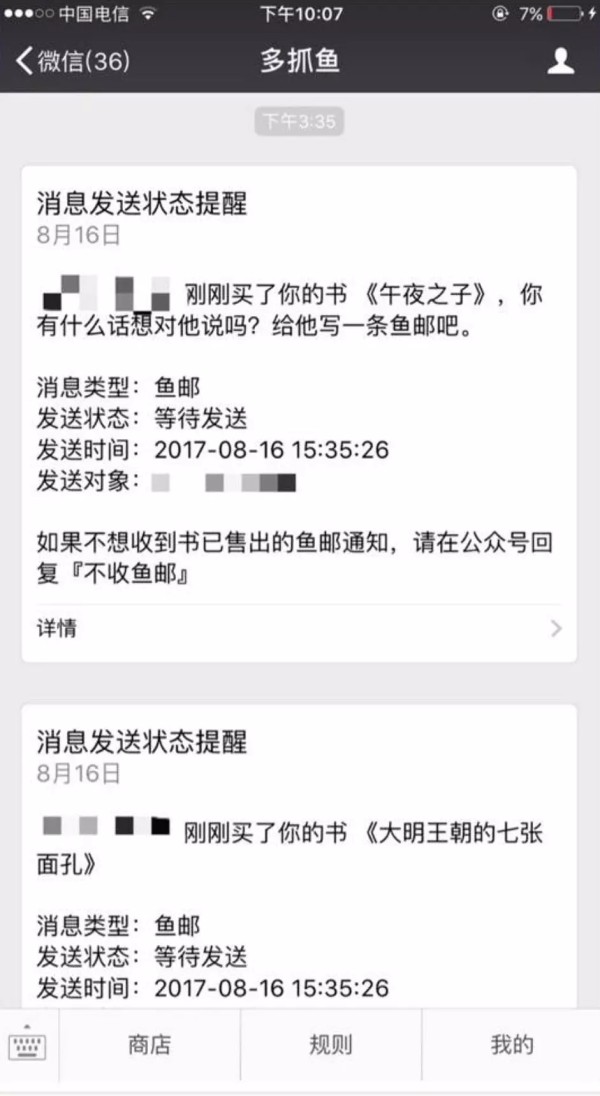Open the 规则 menu
This screenshot has height=1096, width=600.
click(330, 1046)
